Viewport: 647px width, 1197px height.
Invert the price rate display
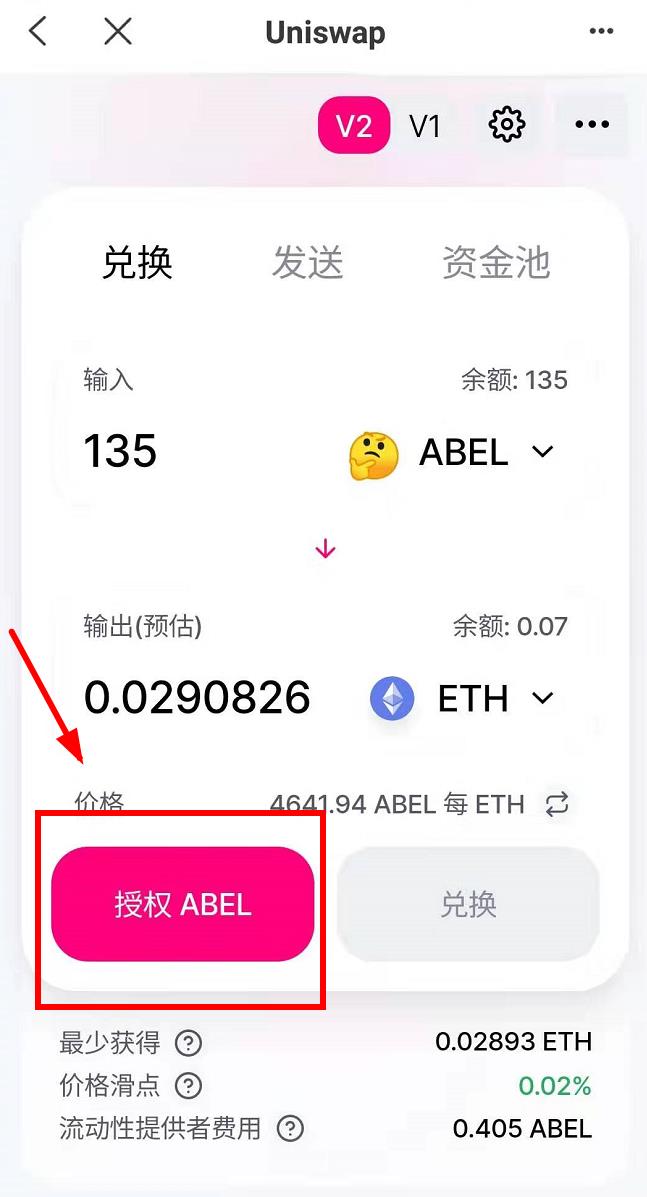(558, 803)
